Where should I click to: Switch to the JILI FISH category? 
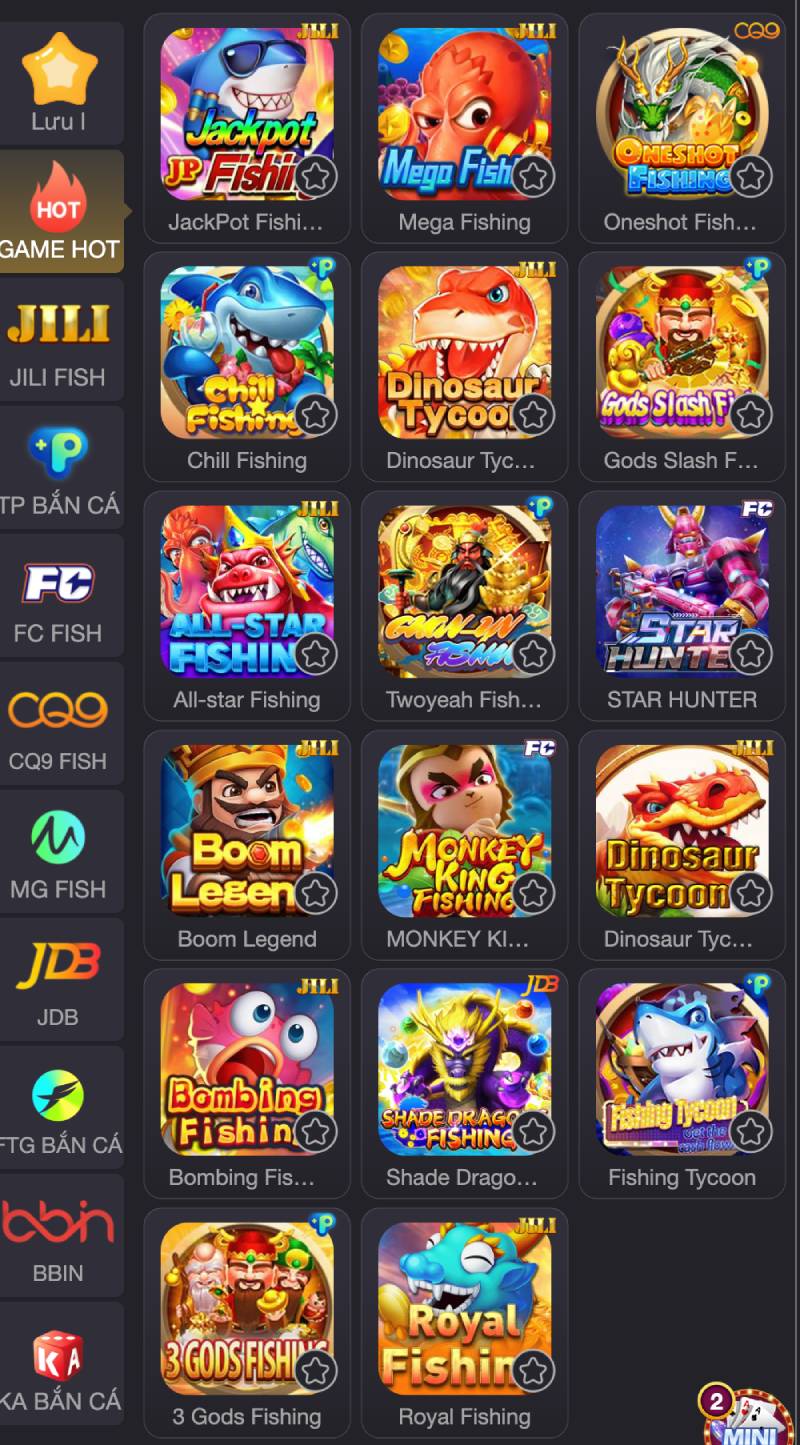(58, 340)
